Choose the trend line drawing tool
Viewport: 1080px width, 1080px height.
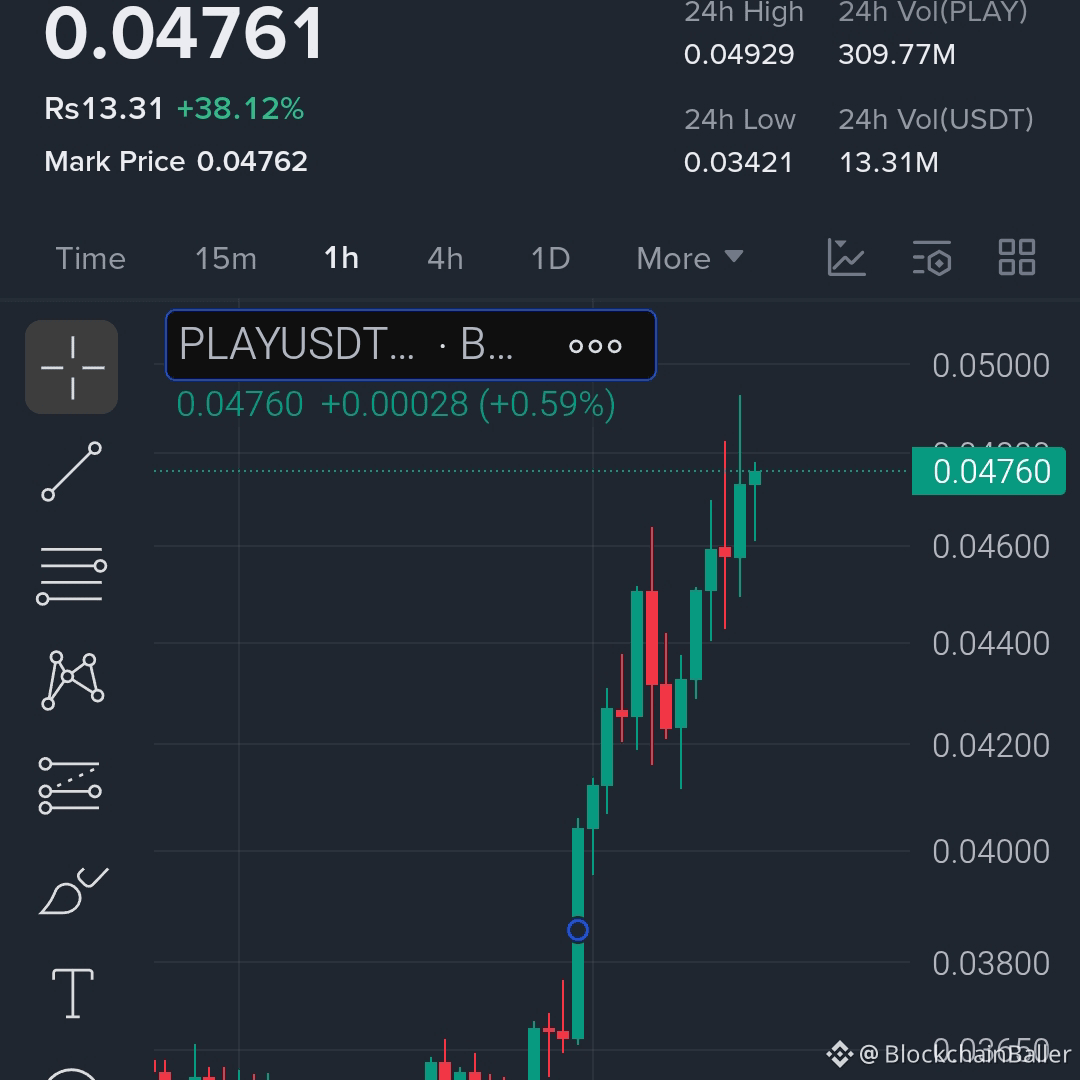[72, 471]
